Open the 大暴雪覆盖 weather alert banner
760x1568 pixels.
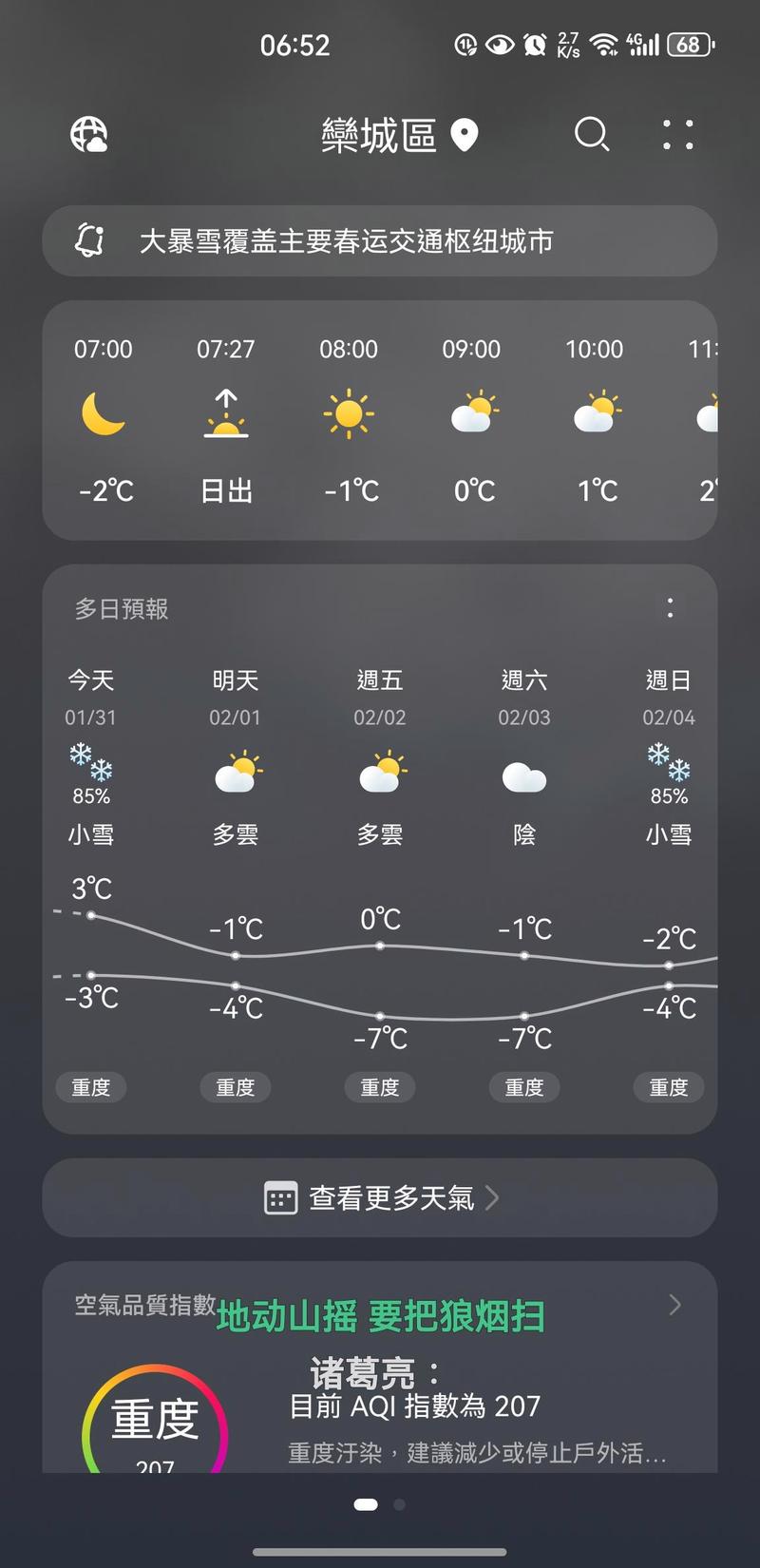(379, 241)
